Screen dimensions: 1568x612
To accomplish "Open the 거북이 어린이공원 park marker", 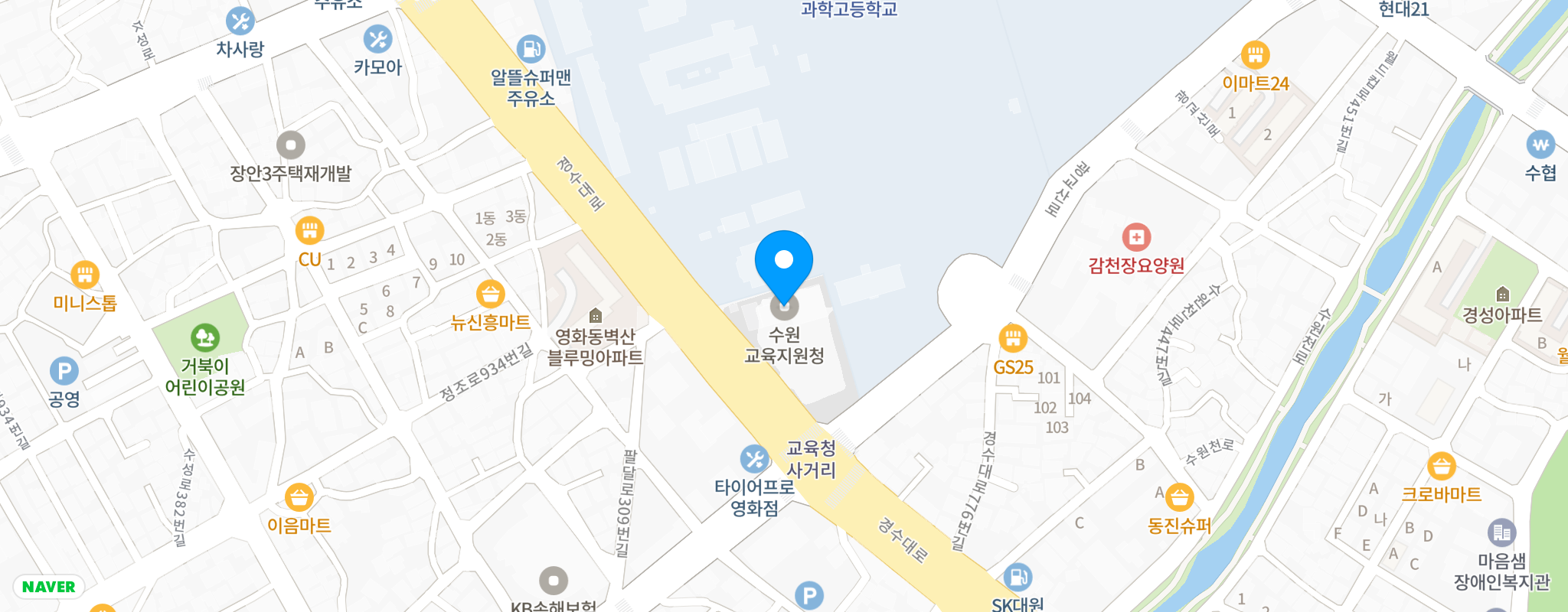I will coord(205,337).
